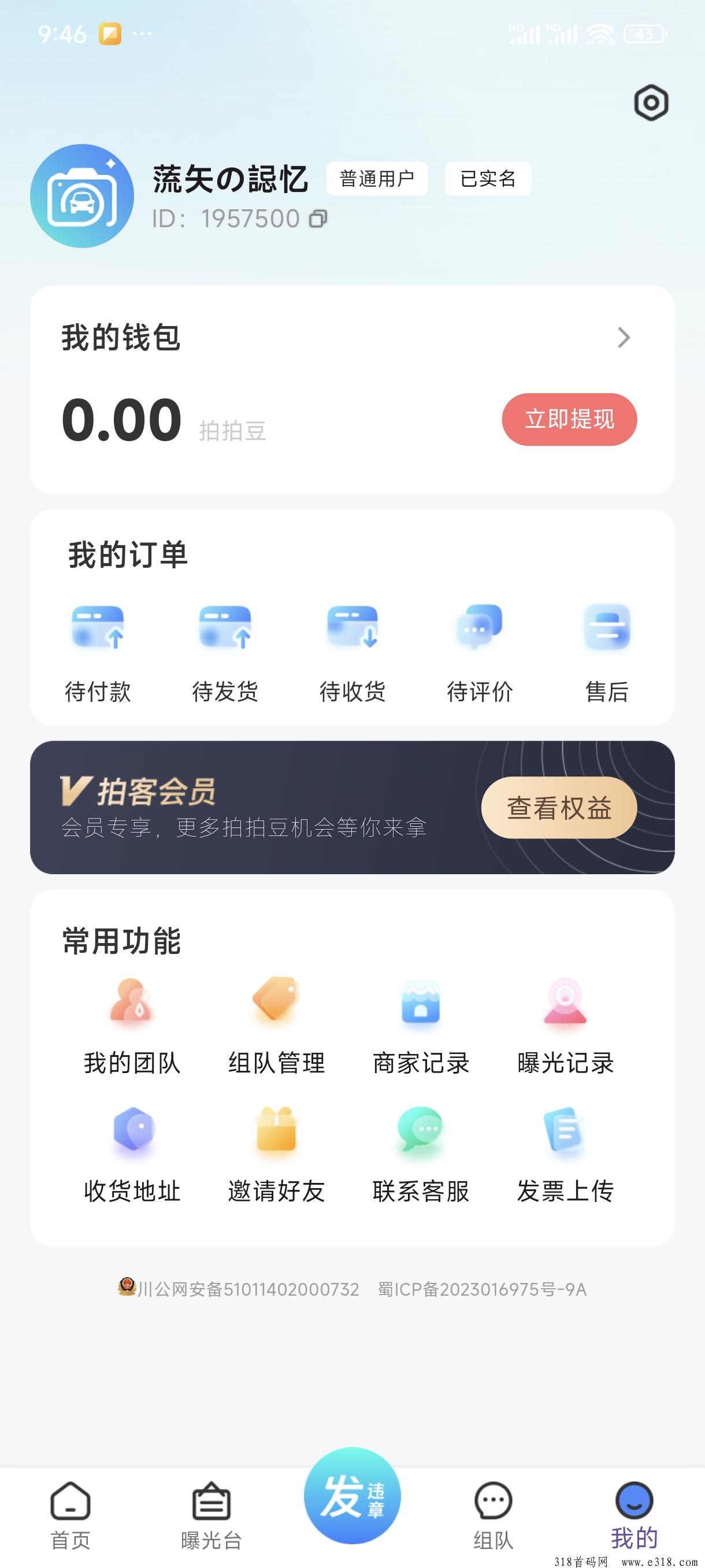Tap the center 发违章 button
Screen dimensions: 705x1568
click(x=352, y=1496)
